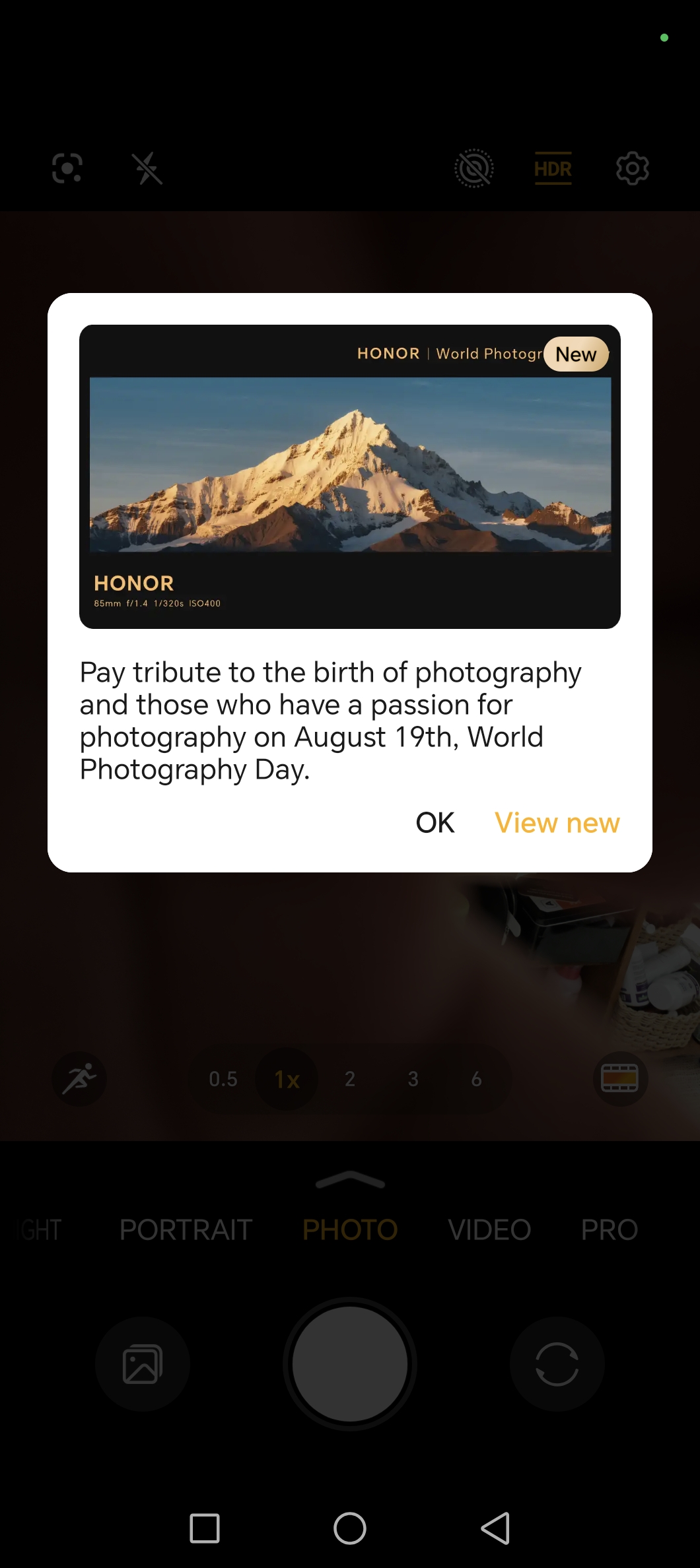Switch to VIDEO mode
This screenshot has width=700, height=1568.
point(489,1229)
